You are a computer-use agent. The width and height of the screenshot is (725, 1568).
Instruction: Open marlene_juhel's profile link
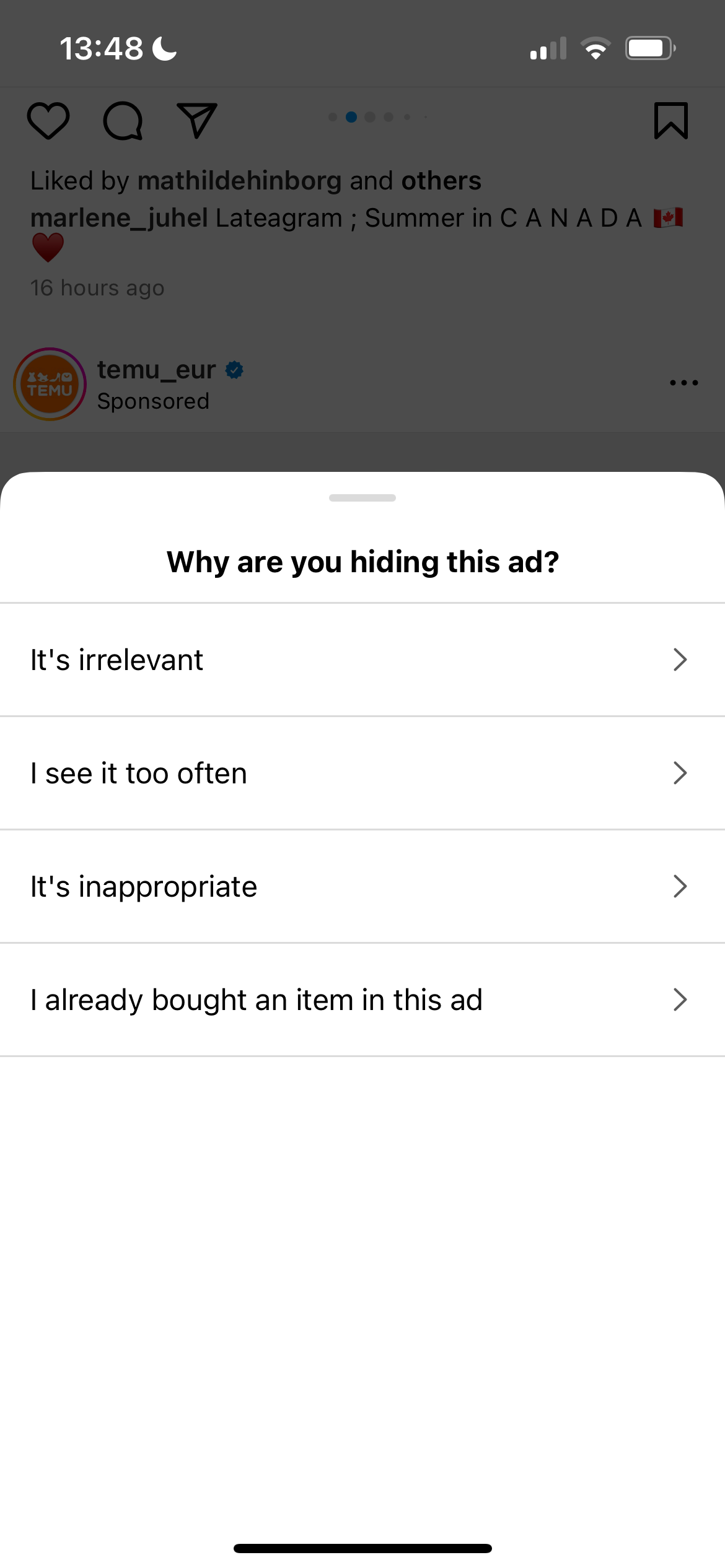[120, 217]
